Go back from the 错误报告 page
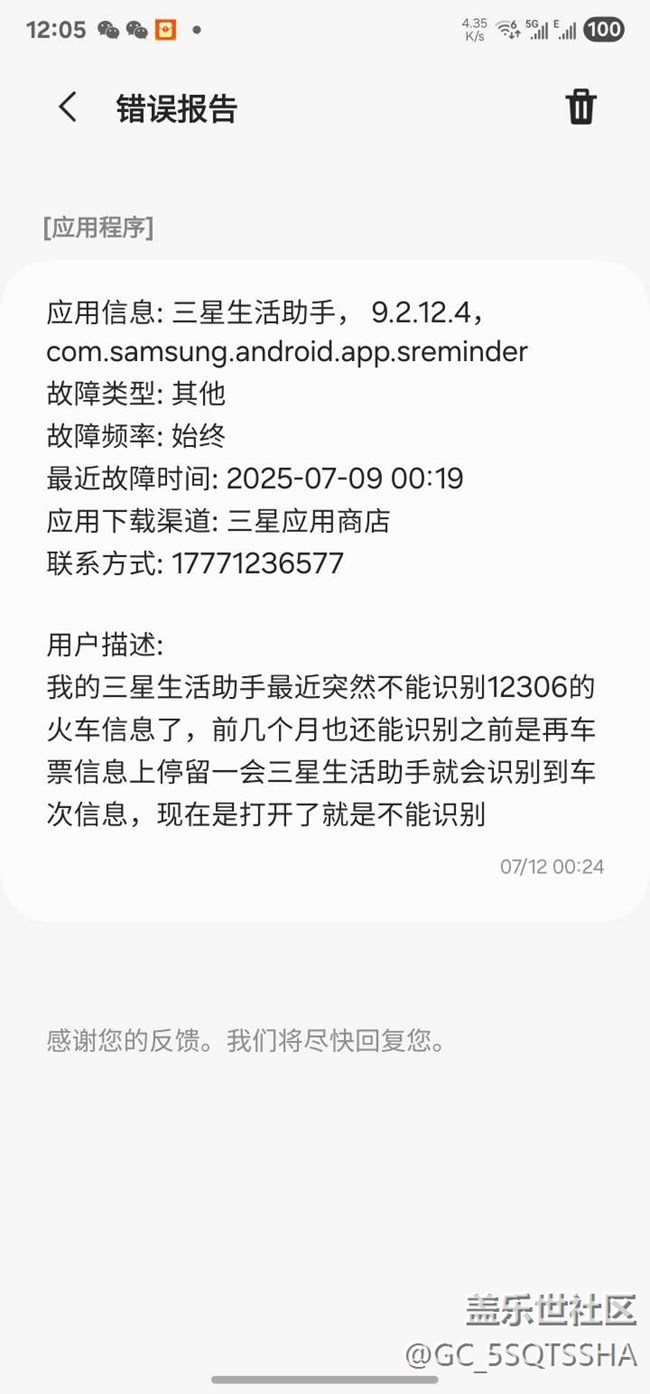Viewport: 650px width, 1394px height. 67,107
